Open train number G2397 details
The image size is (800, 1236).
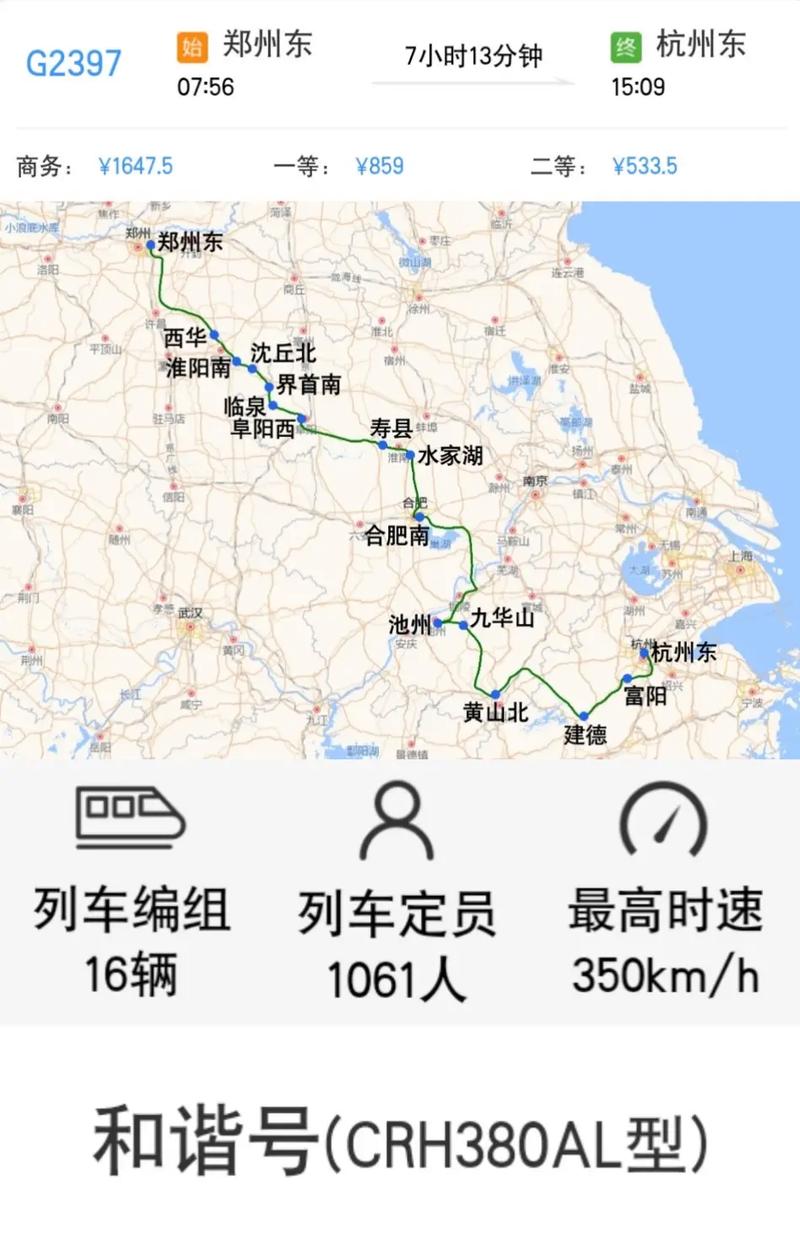click(x=76, y=60)
